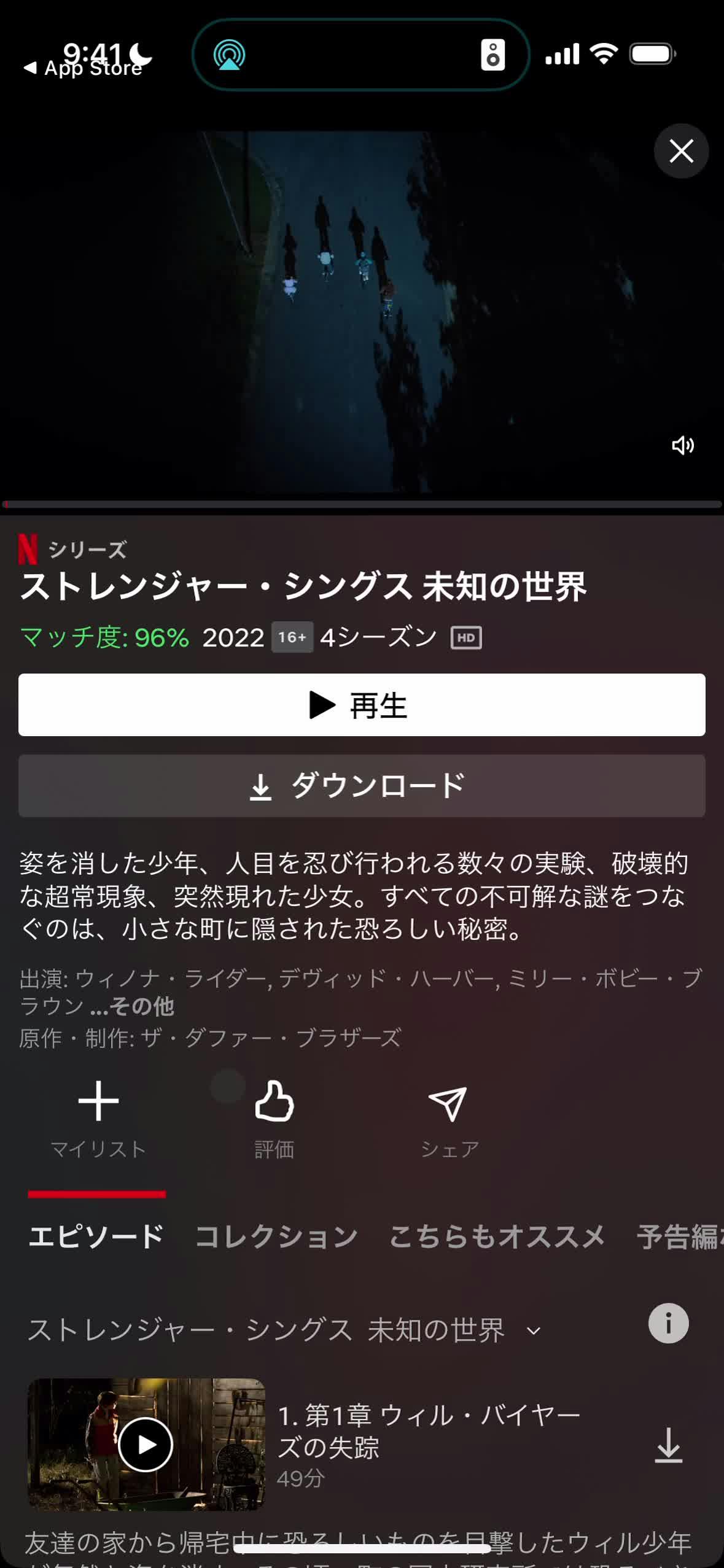Viewport: 724px width, 1568px height.
Task: Close the Stranger Things detail page
Action: pyautogui.click(x=681, y=151)
